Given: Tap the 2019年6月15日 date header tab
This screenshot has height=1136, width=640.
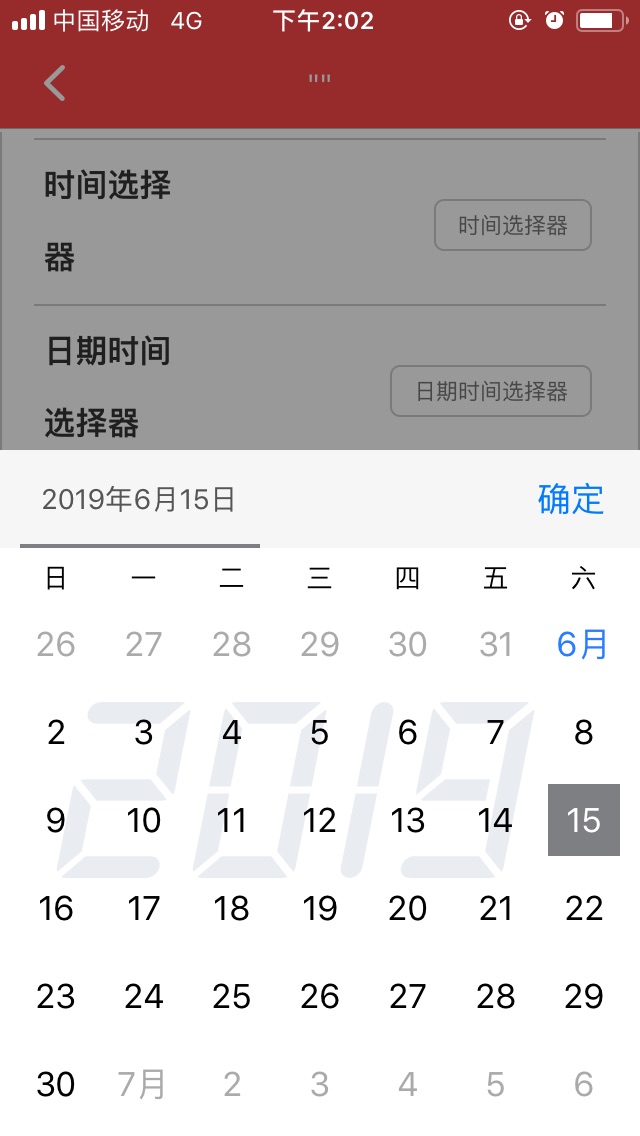Looking at the screenshot, I should [x=139, y=499].
